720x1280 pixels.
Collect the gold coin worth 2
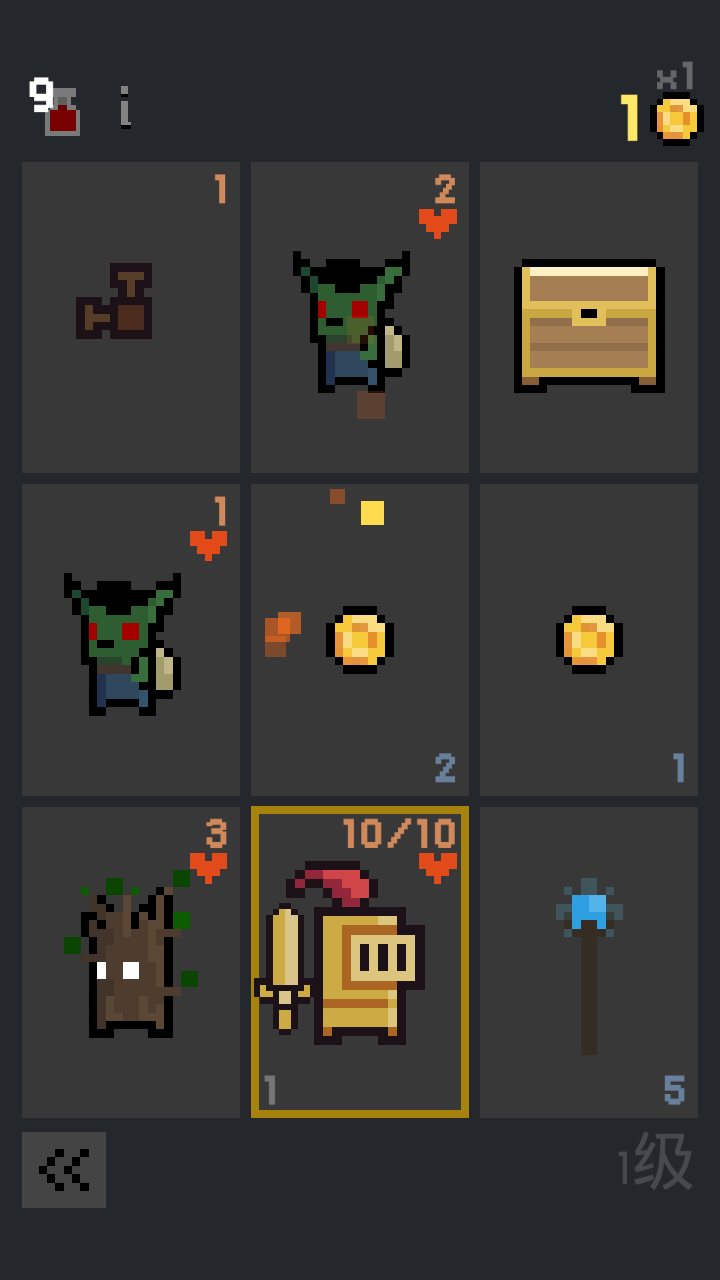(359, 640)
